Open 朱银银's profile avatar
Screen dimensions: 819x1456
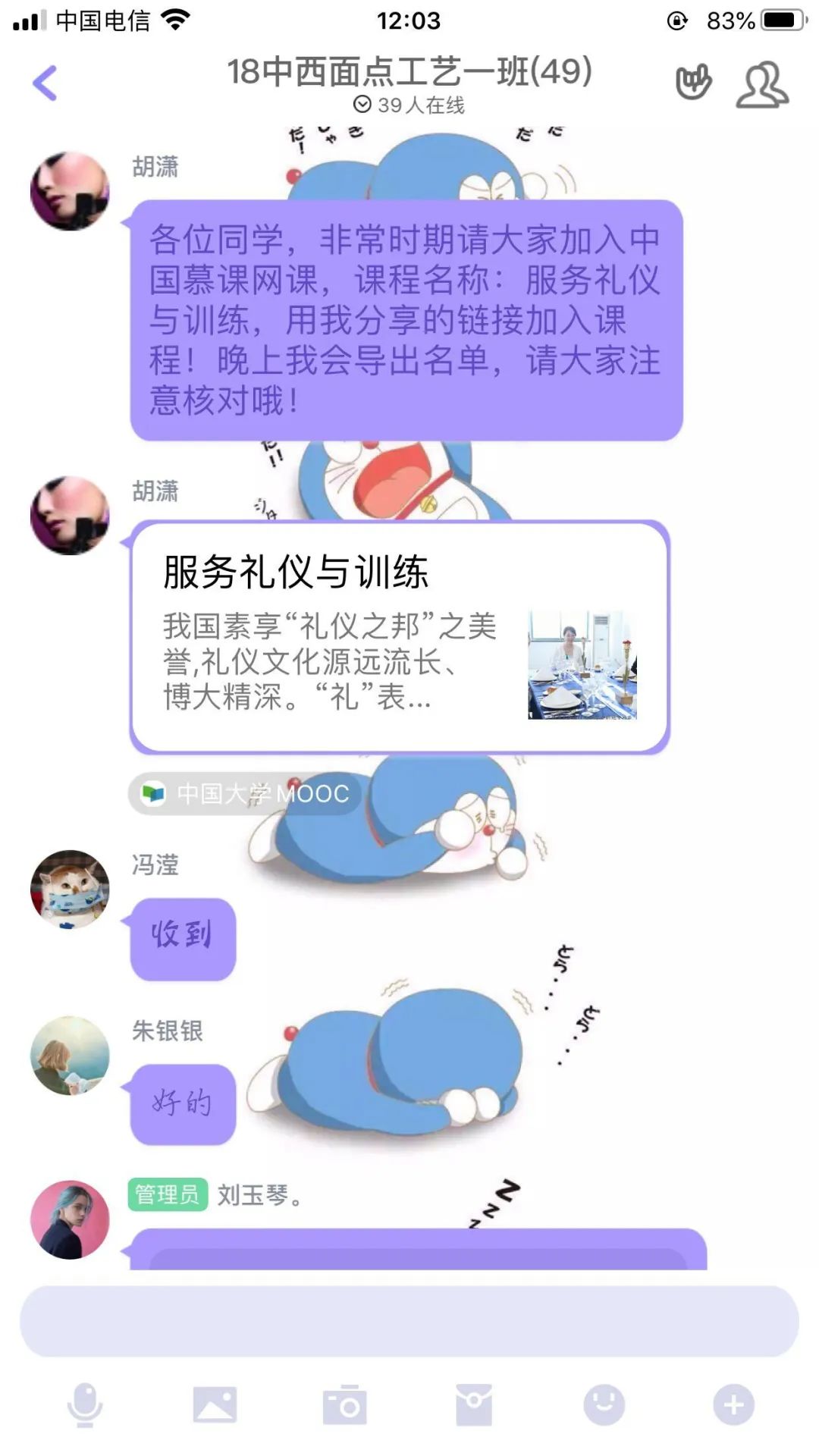tap(70, 1056)
